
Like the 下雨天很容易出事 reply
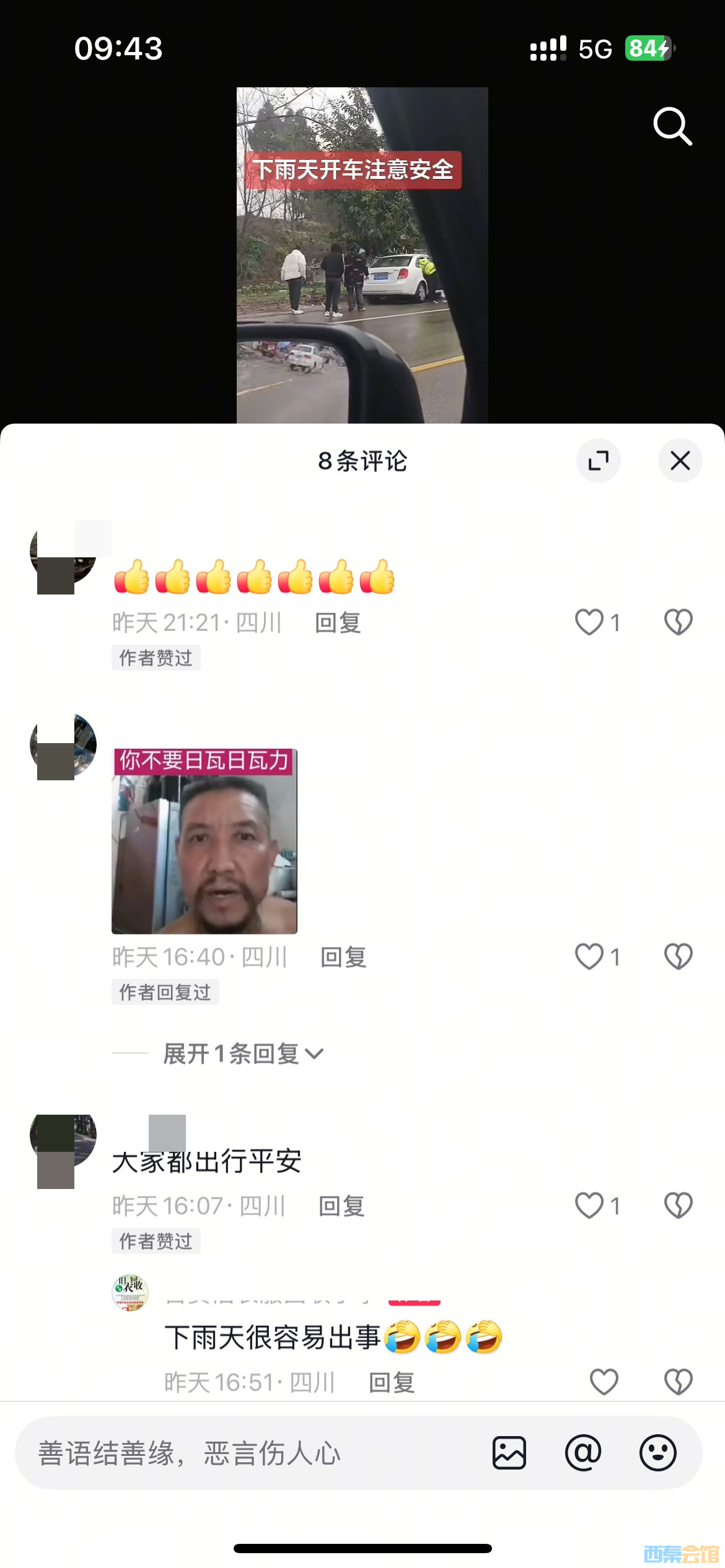click(604, 1382)
